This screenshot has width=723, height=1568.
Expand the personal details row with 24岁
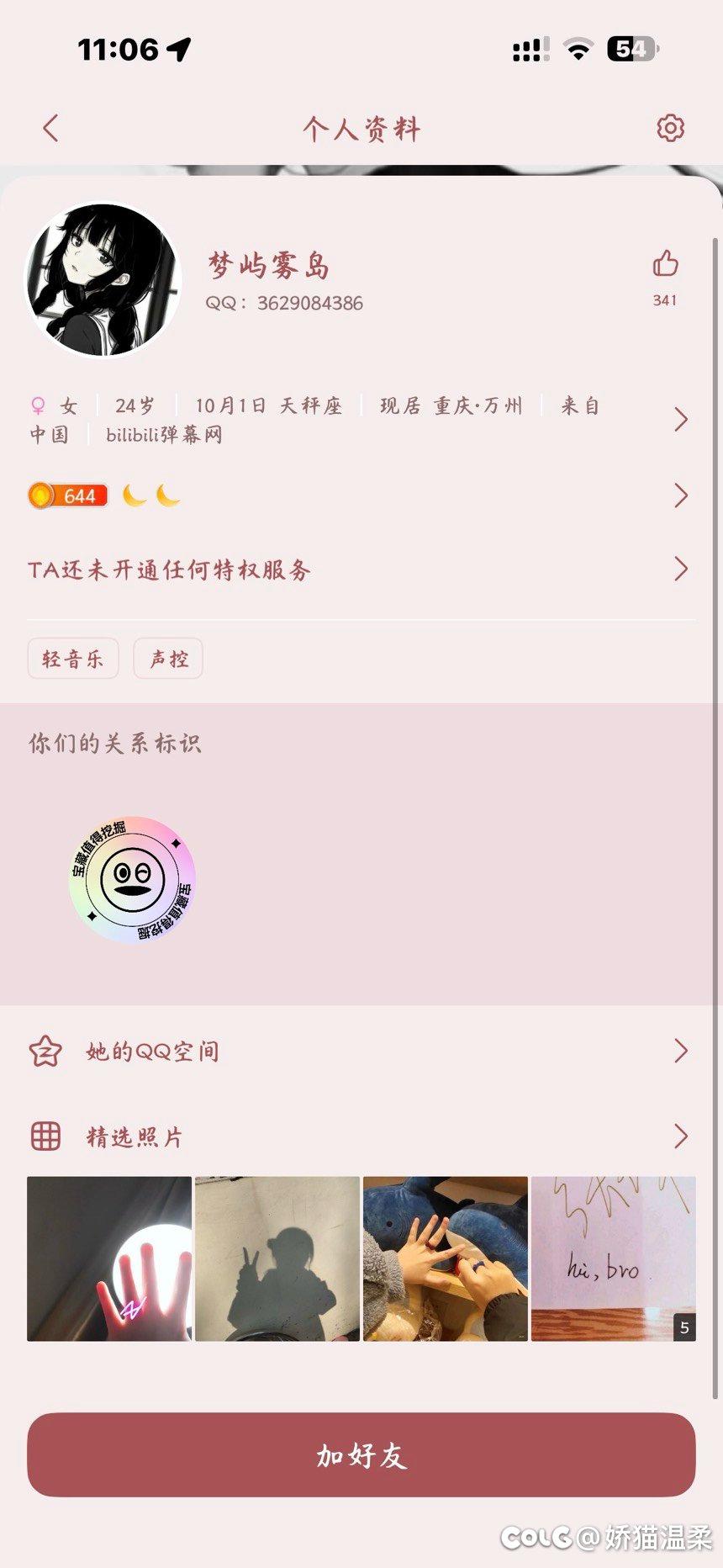coord(680,419)
